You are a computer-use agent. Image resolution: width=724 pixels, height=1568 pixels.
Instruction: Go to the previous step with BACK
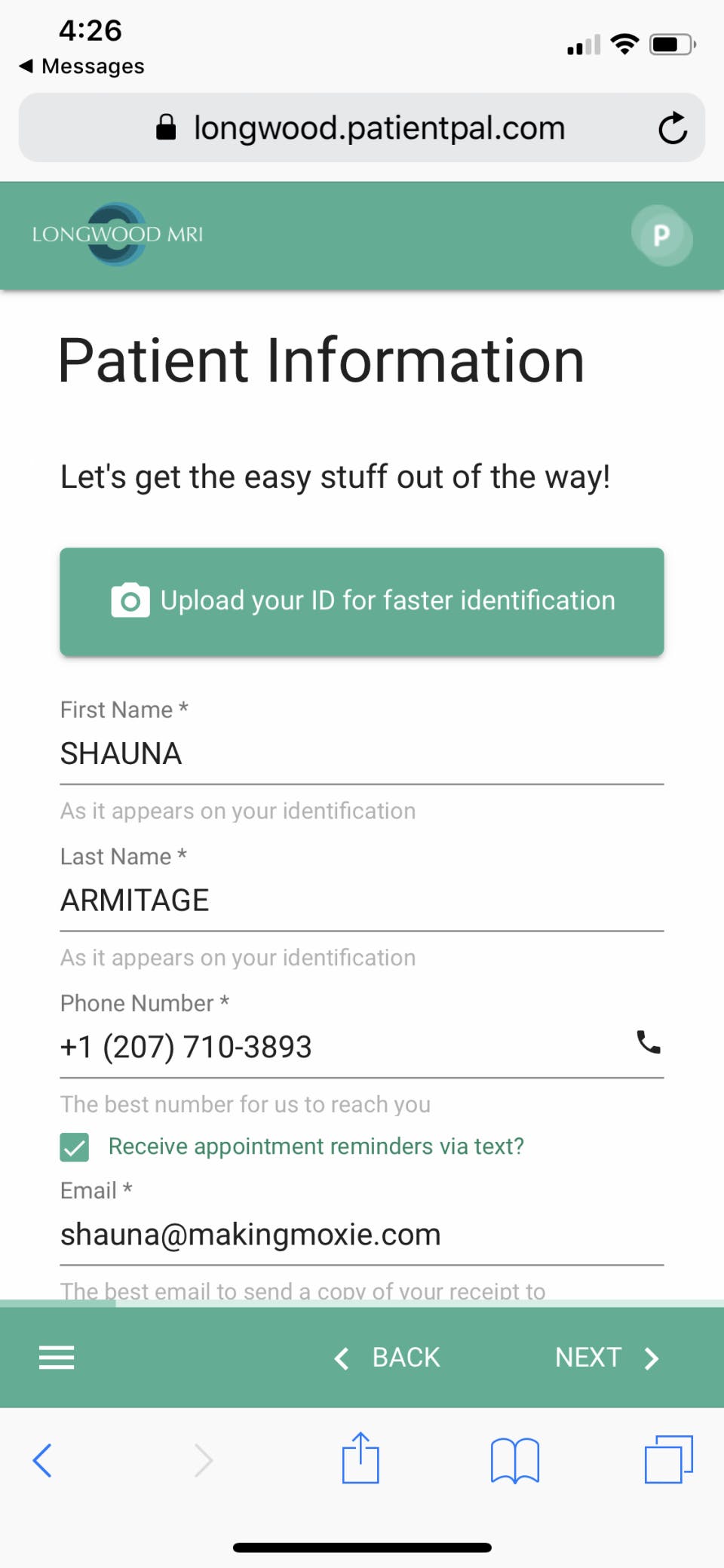coord(388,1358)
